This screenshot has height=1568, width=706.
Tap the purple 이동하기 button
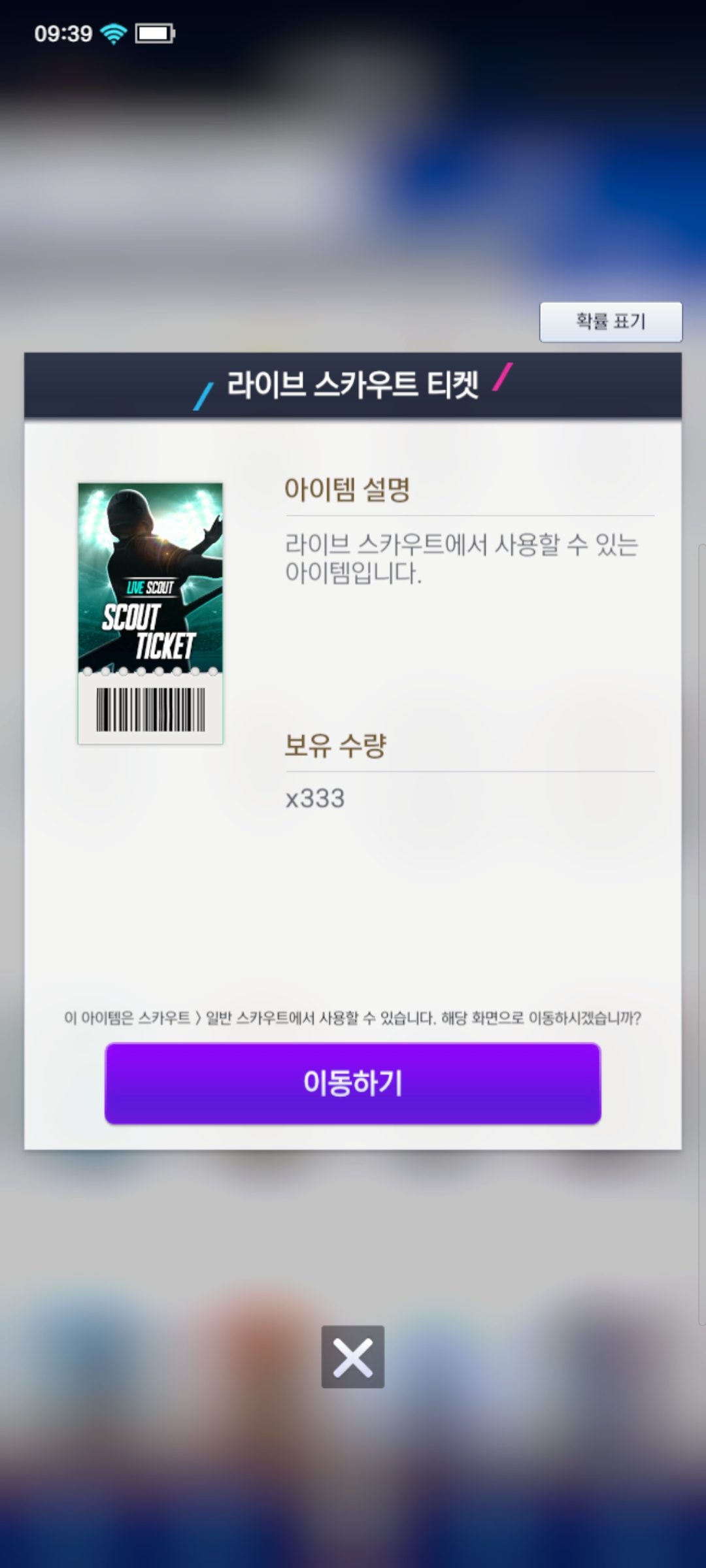(x=353, y=1083)
